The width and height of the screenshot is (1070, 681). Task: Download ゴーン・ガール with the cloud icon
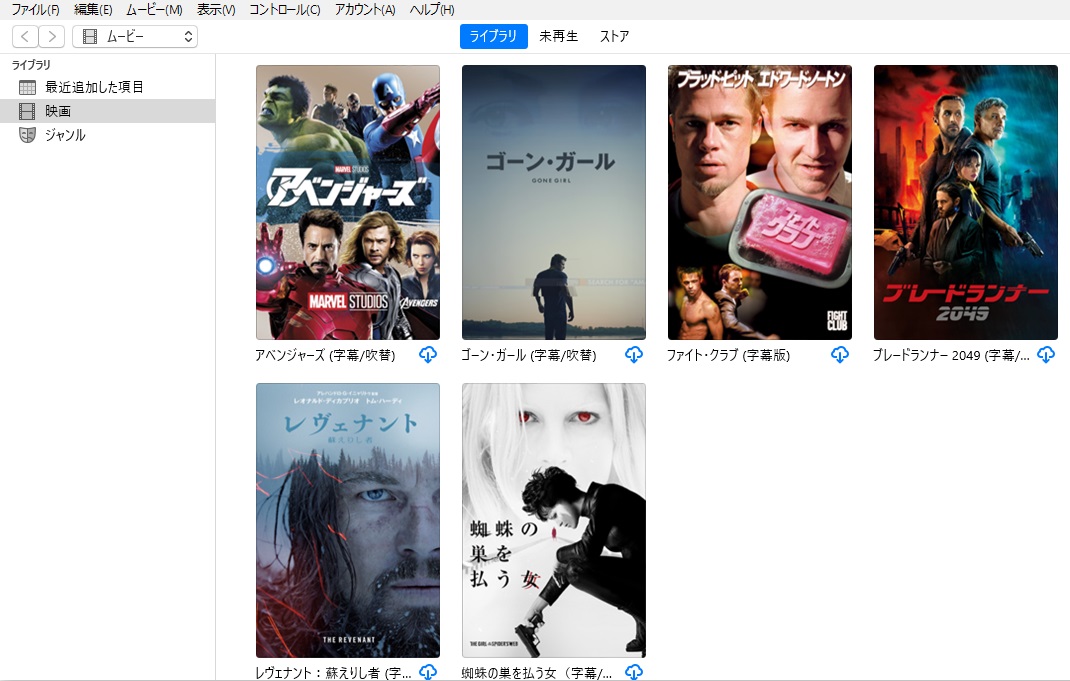[634, 355]
